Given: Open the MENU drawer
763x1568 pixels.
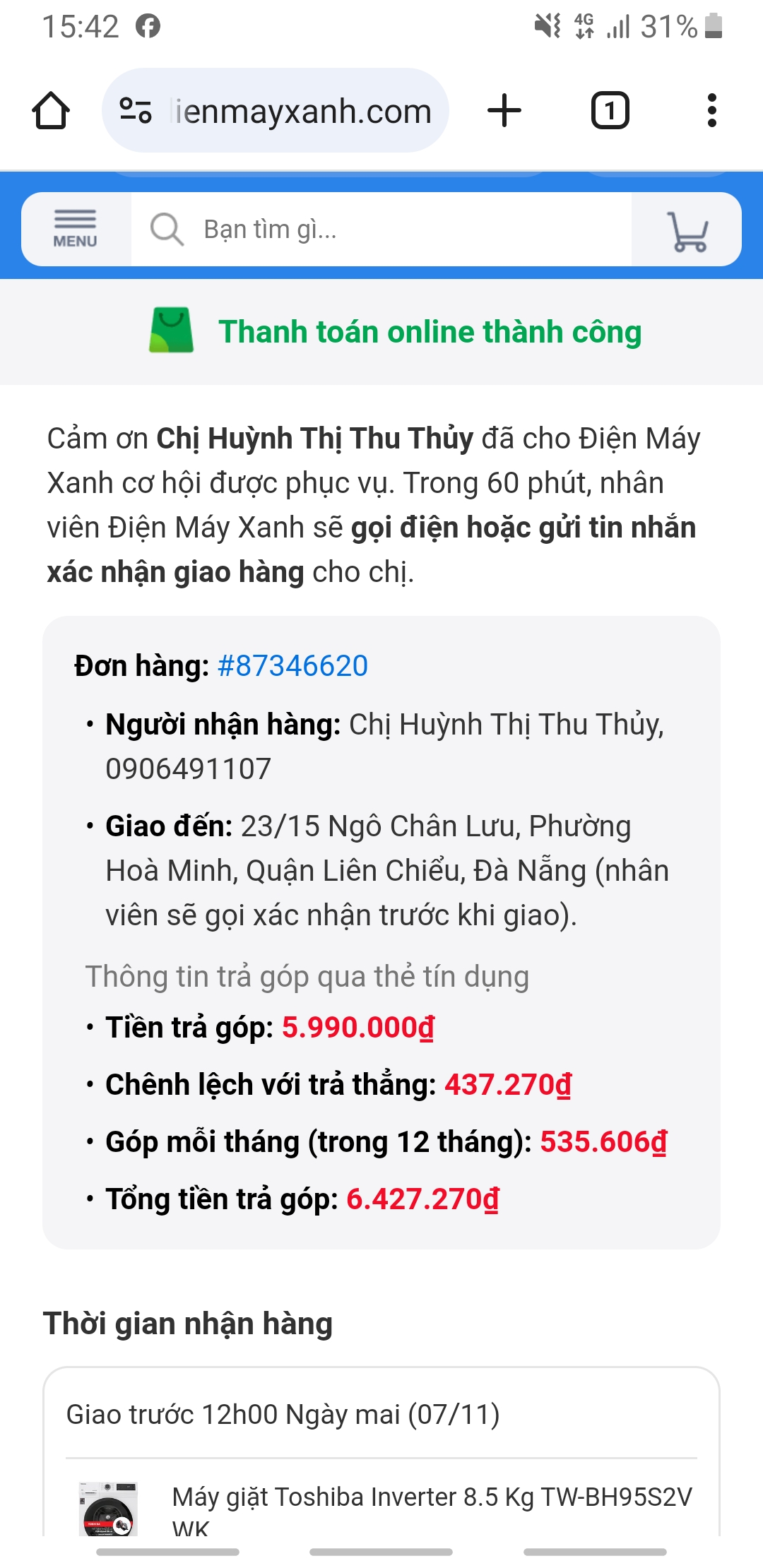Looking at the screenshot, I should click(x=75, y=229).
